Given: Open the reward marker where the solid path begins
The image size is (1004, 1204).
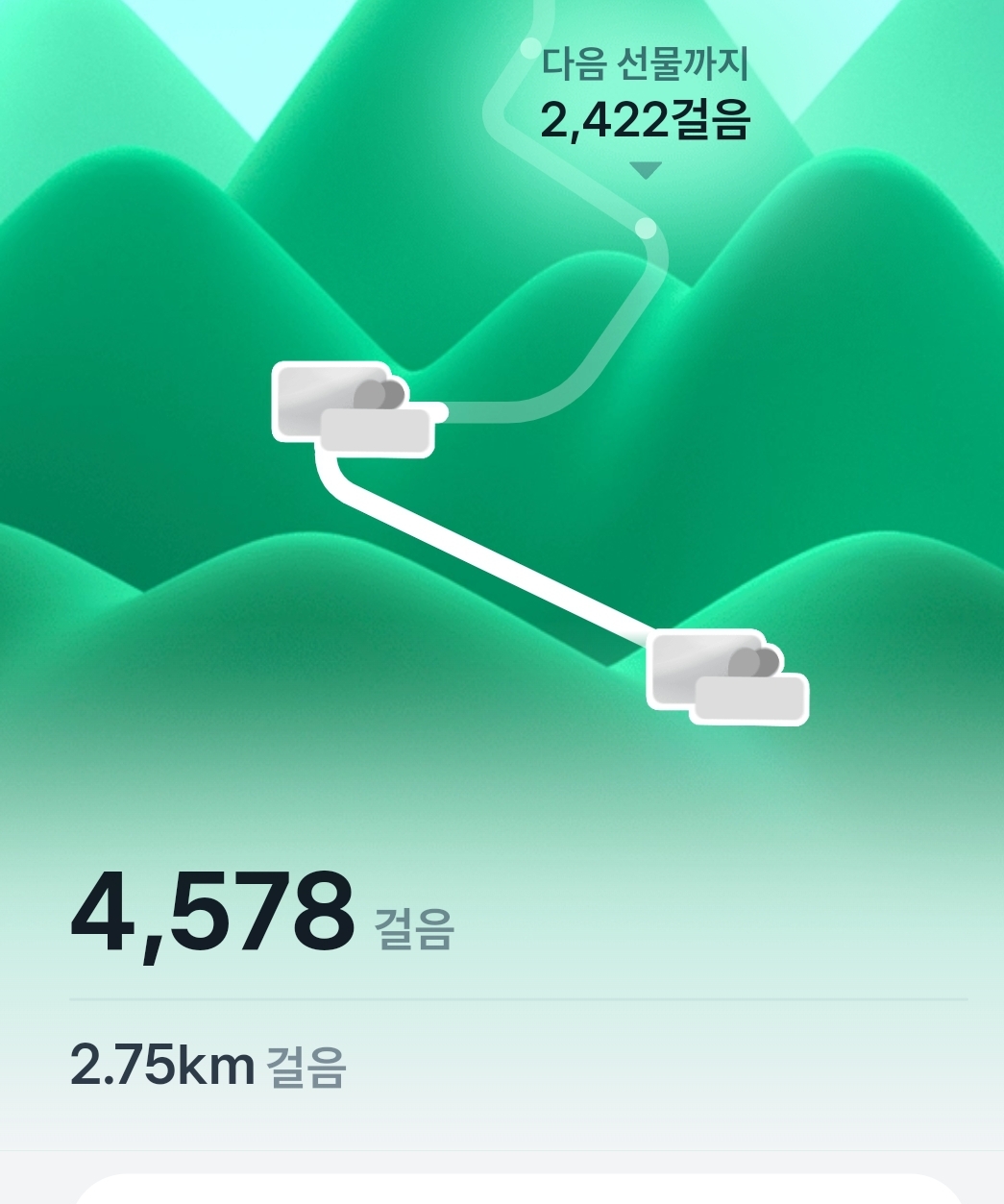Looking at the screenshot, I should (727, 676).
